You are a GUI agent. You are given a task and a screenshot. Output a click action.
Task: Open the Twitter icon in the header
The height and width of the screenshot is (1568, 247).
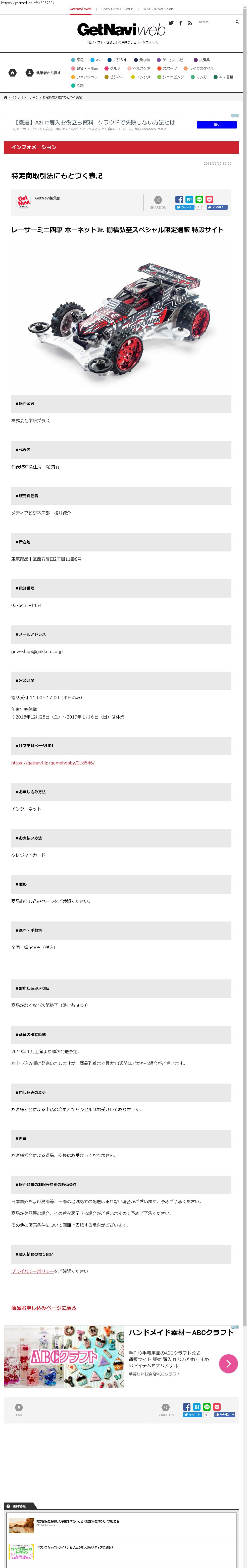[171, 23]
